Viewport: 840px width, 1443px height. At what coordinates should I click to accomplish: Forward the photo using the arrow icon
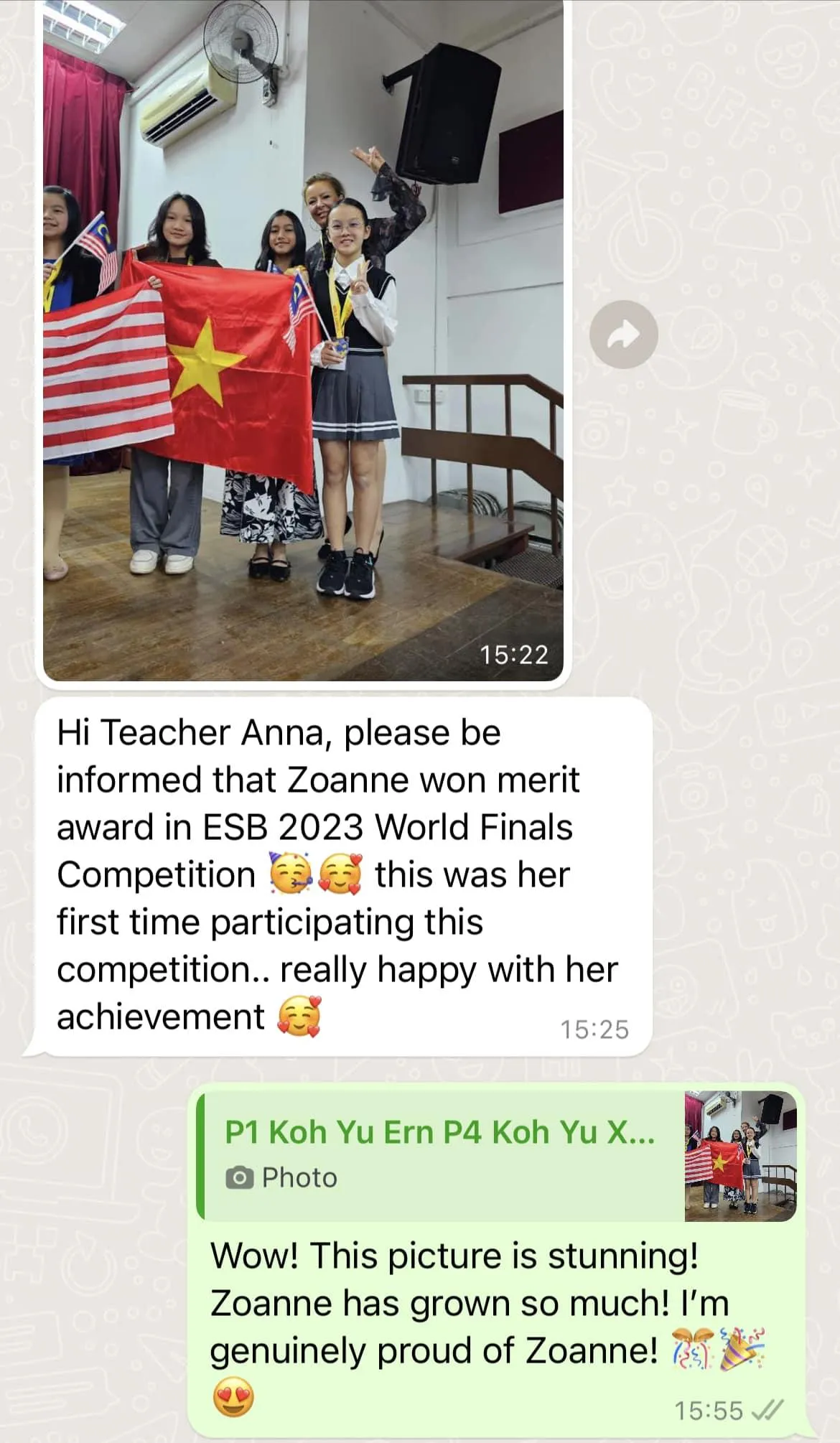623,334
